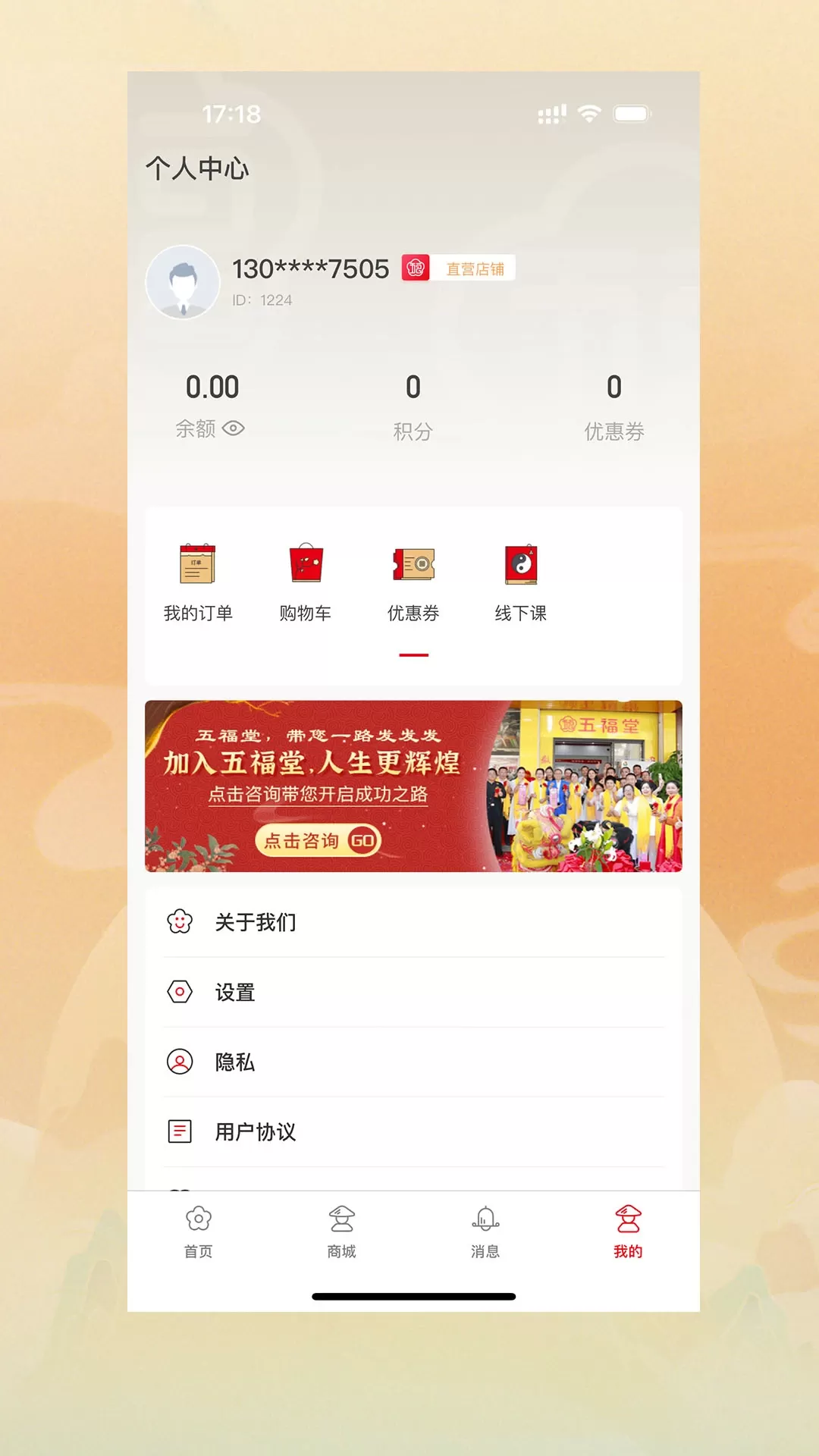The image size is (819, 1456).
Task: Switch to the 商城 tab
Action: click(x=341, y=1232)
